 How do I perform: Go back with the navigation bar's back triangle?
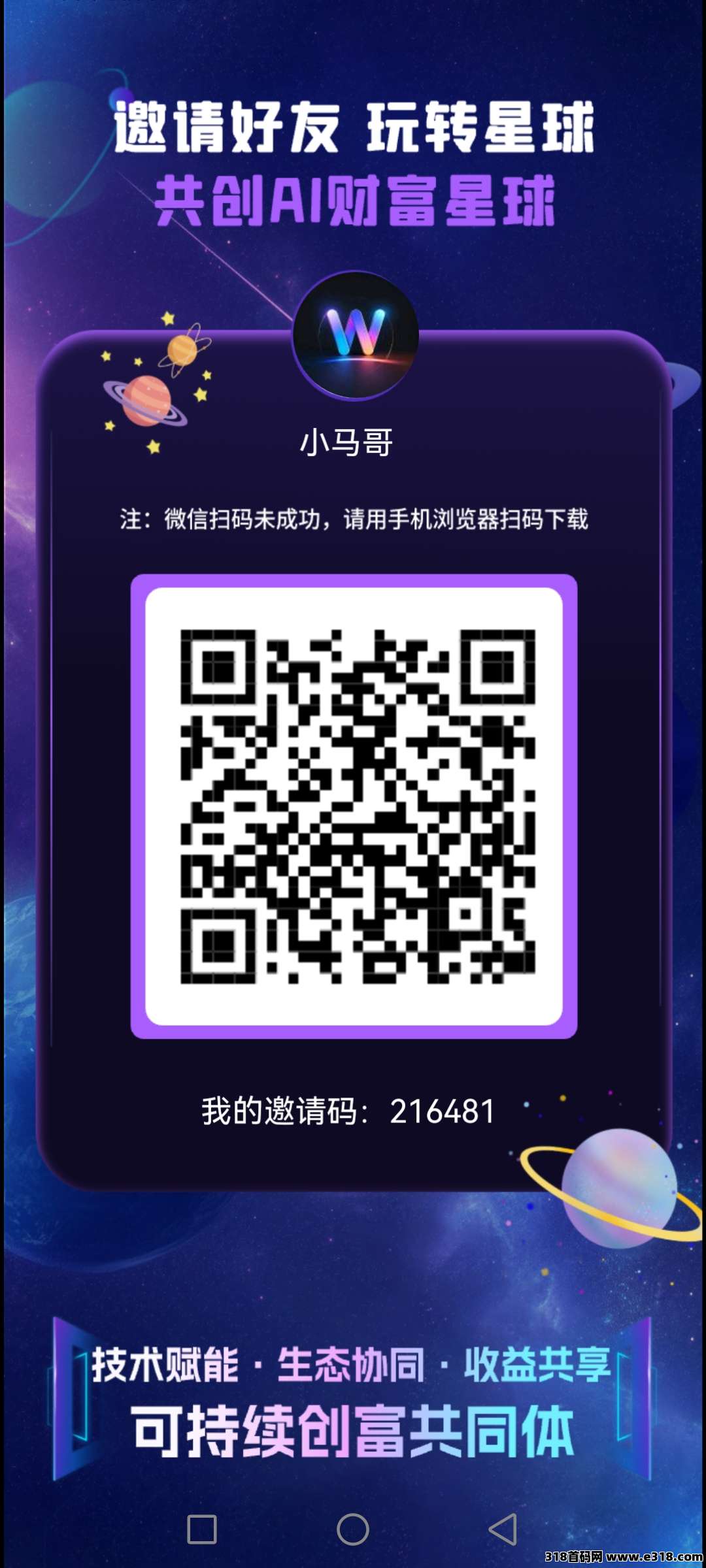(x=503, y=1529)
